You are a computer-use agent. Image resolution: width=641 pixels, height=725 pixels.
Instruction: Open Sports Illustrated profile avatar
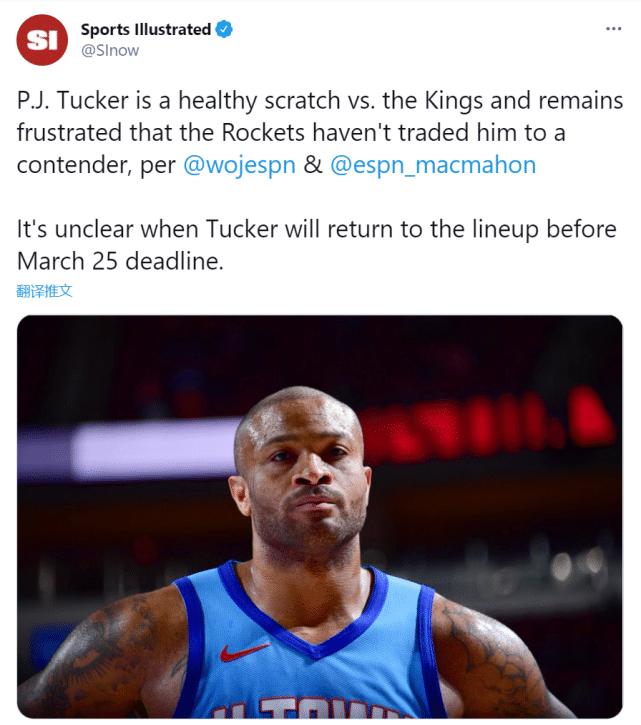(x=42, y=40)
